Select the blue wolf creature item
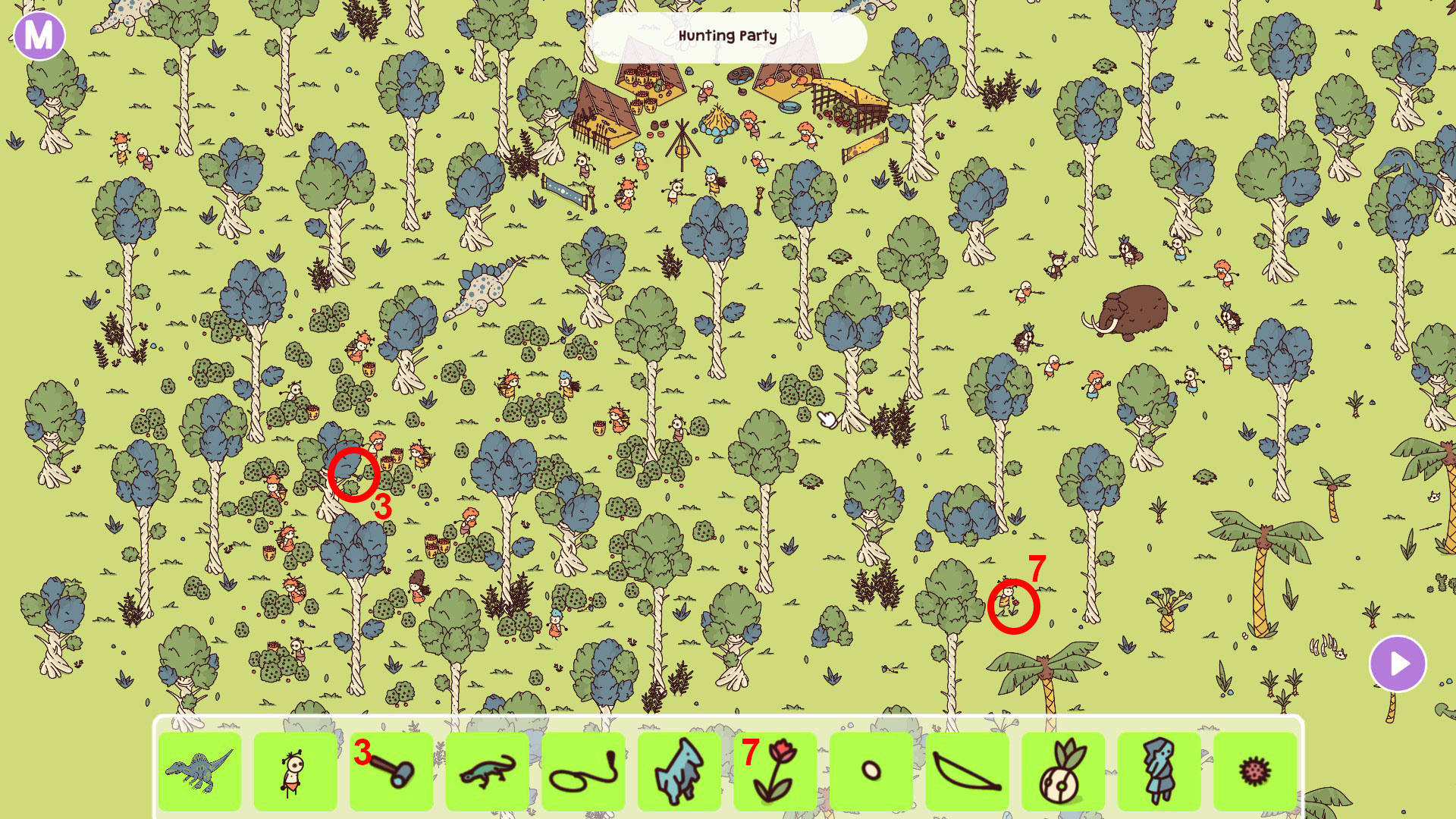Screen dimensions: 1456x819 click(679, 771)
